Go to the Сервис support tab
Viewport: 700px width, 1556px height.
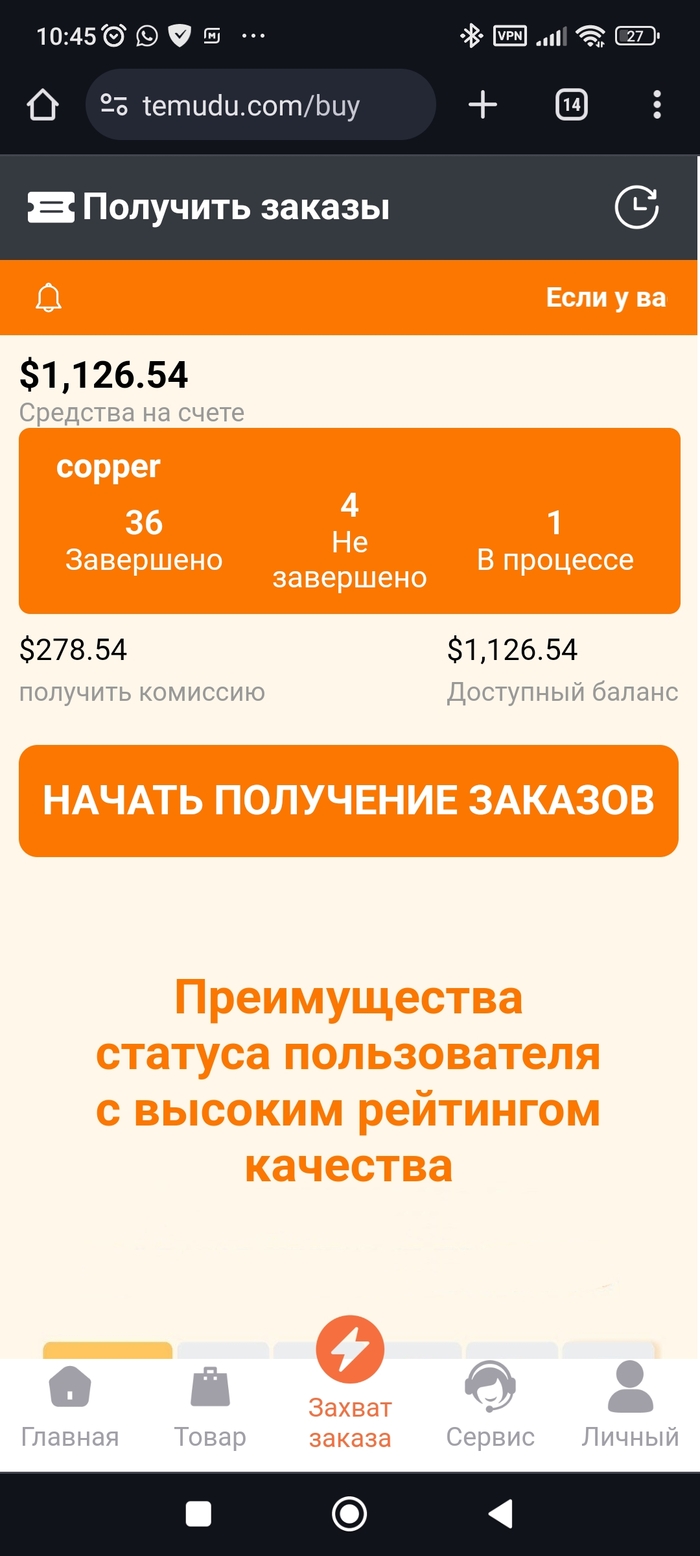pyautogui.click(x=490, y=1408)
